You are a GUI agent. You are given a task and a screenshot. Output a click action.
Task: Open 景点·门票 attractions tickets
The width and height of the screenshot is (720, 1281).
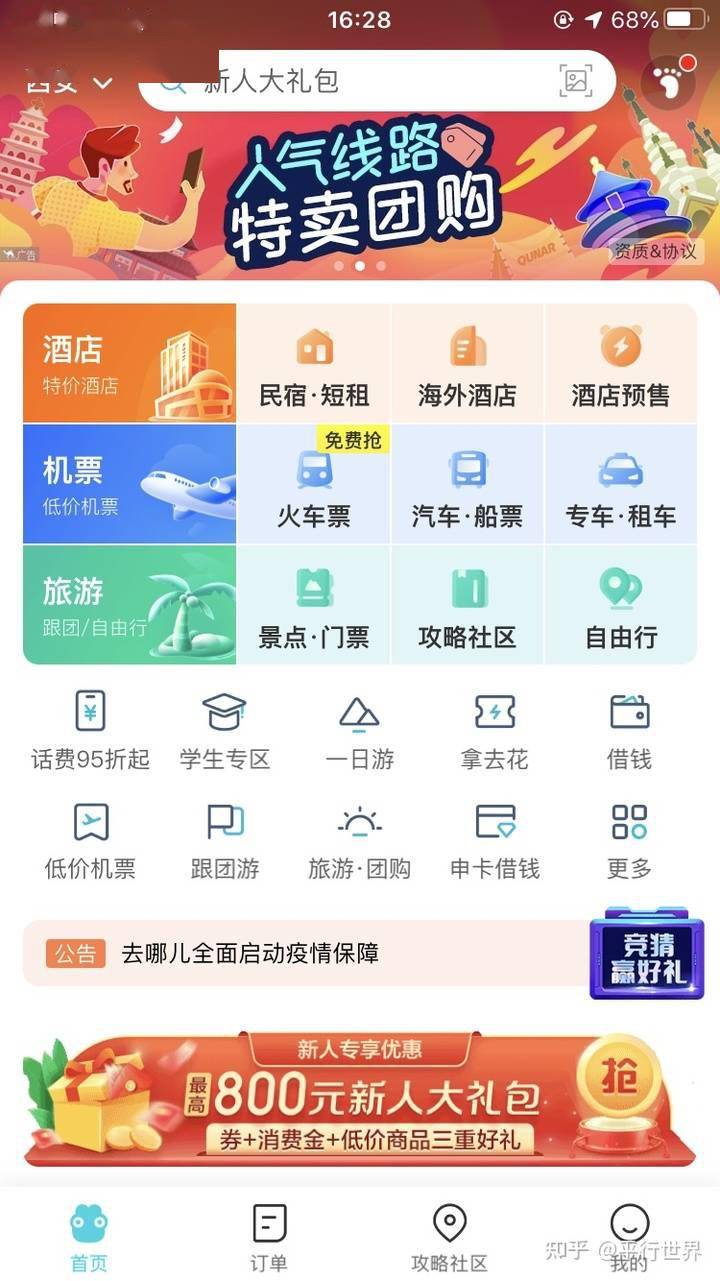point(314,608)
